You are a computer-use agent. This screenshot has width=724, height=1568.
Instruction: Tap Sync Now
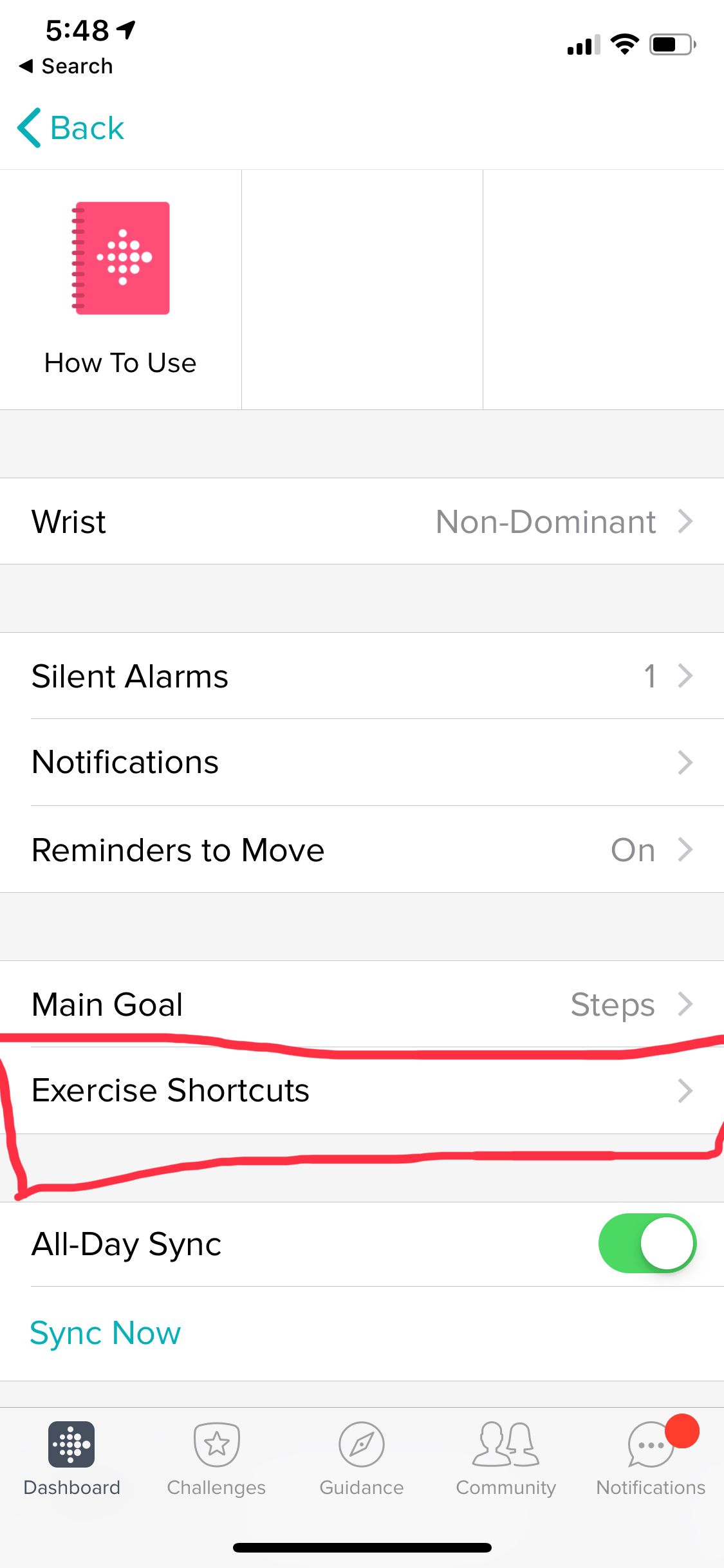(106, 1333)
